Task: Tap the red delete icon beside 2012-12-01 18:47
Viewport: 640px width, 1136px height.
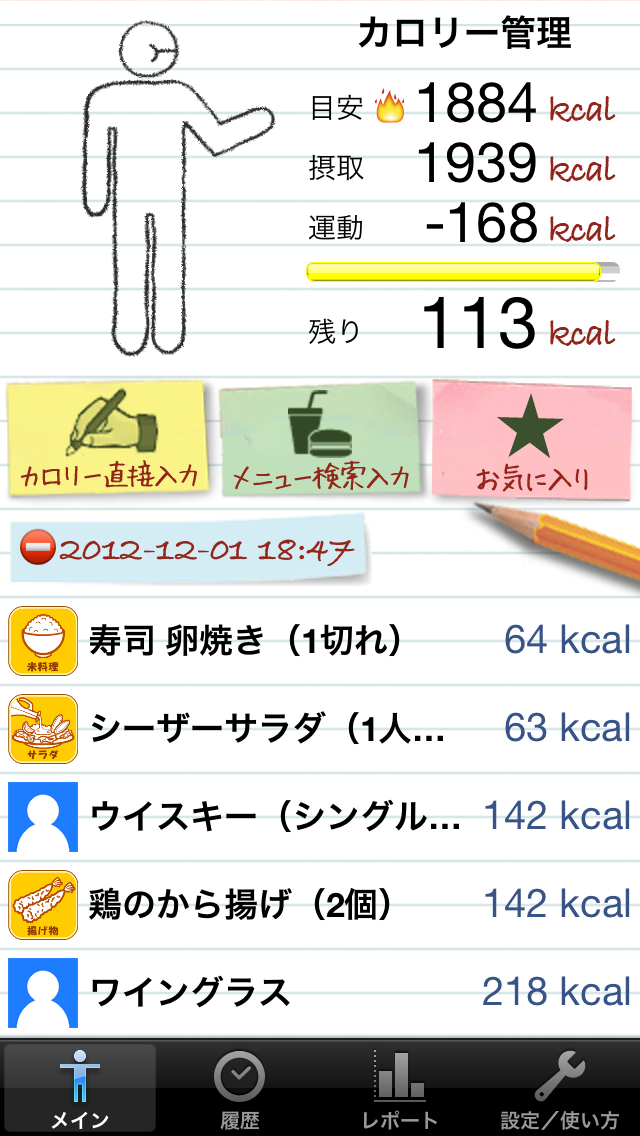Action: pos(37,549)
